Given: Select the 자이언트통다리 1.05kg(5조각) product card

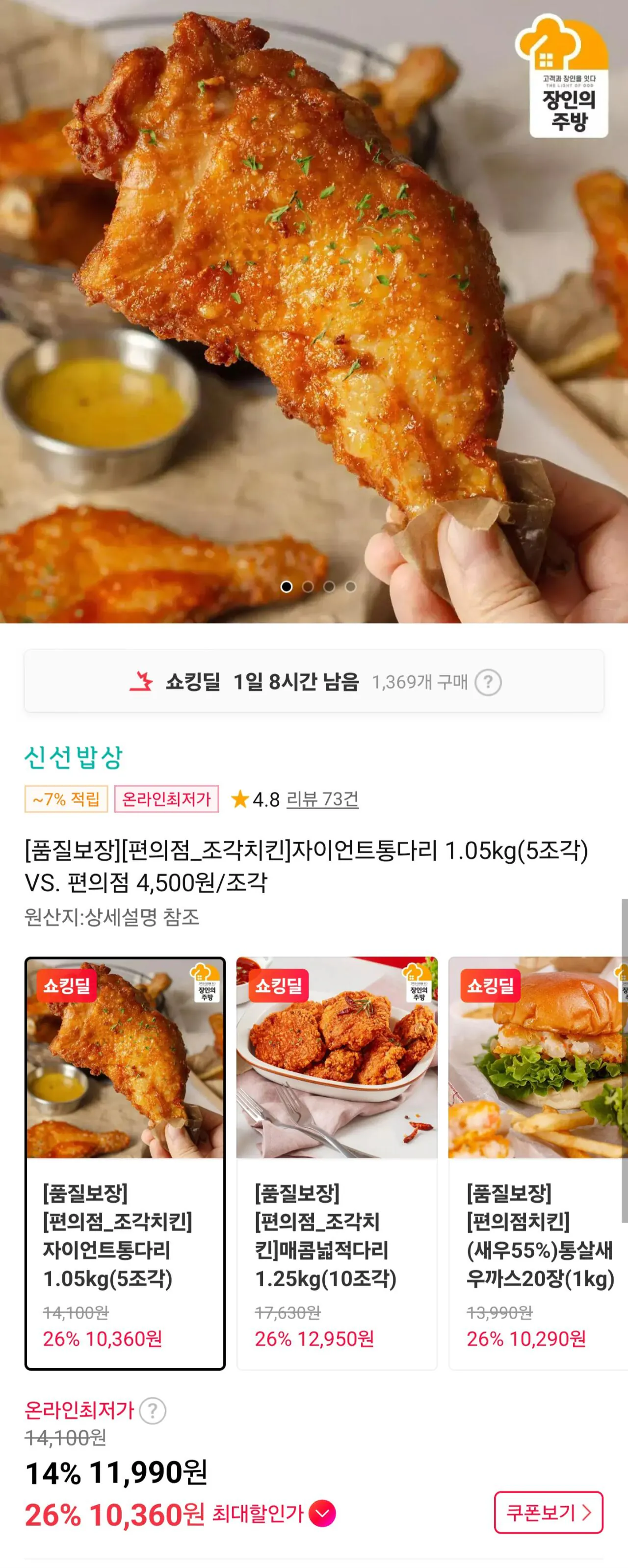Looking at the screenshot, I should 125,1163.
